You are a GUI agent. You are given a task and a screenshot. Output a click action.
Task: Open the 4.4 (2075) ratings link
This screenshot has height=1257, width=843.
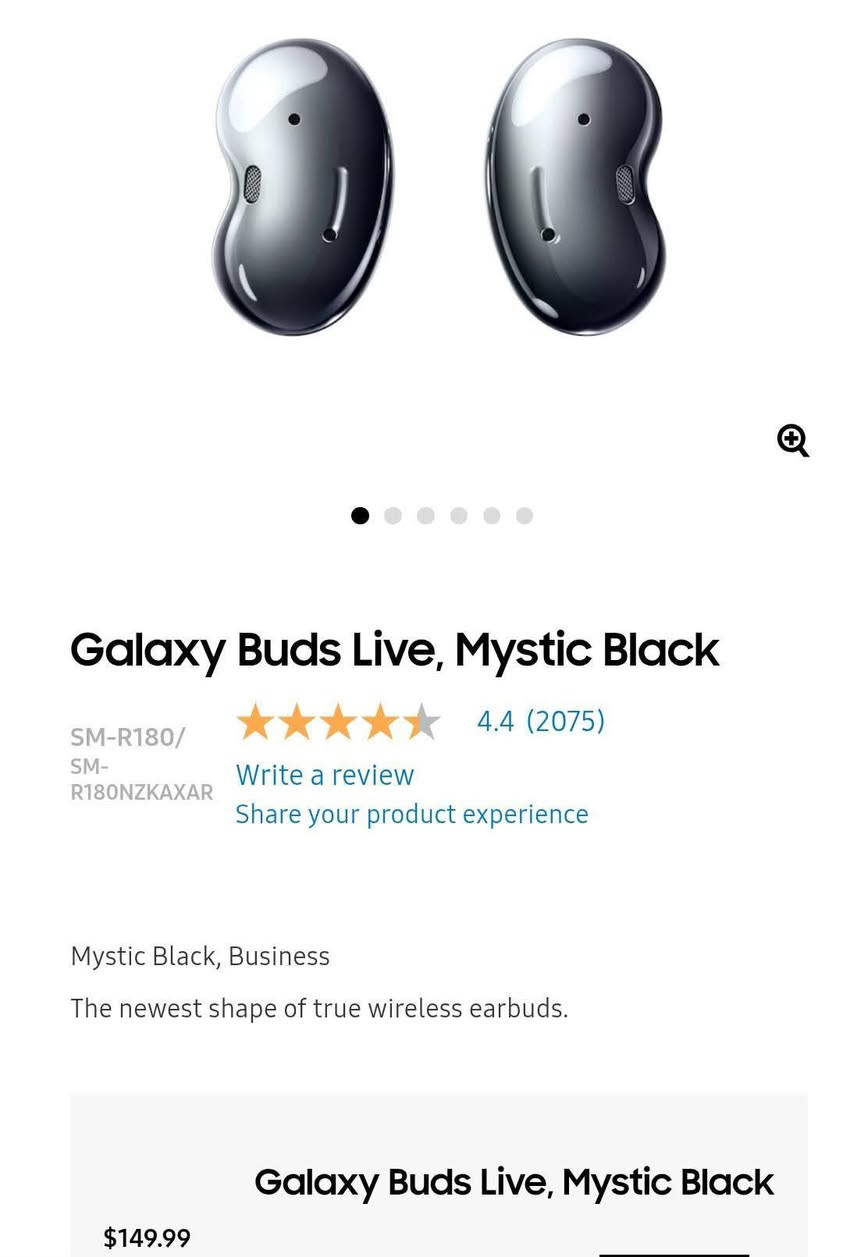(540, 721)
